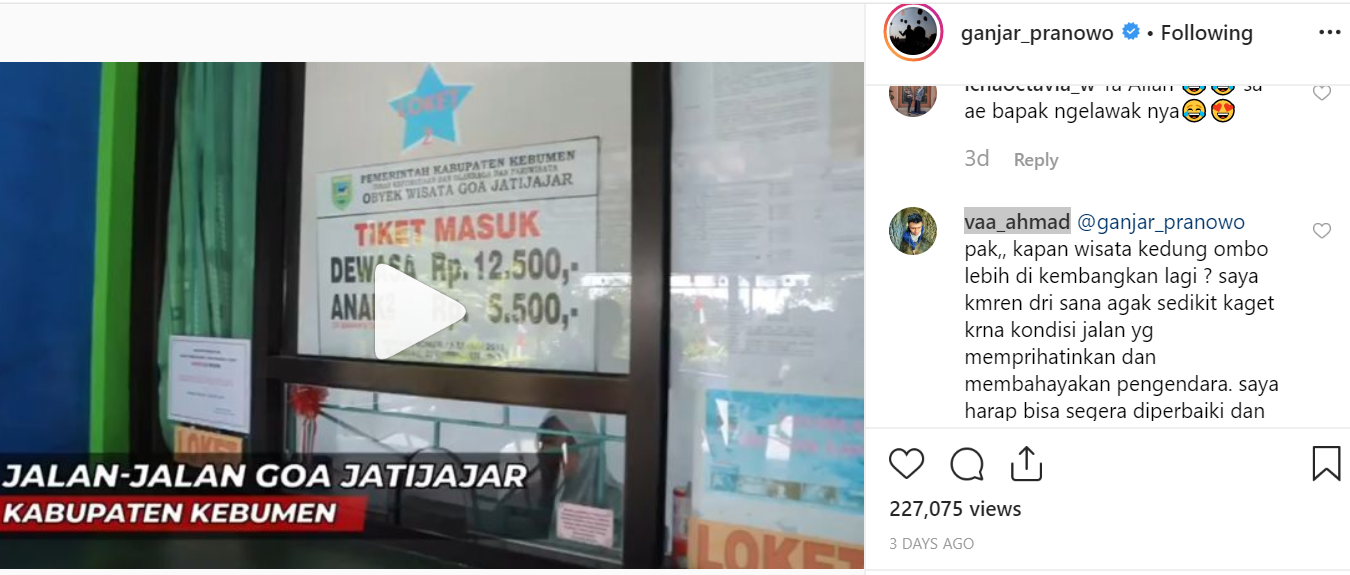1350x575 pixels.
Task: Tap the Following button
Action: point(1206,33)
